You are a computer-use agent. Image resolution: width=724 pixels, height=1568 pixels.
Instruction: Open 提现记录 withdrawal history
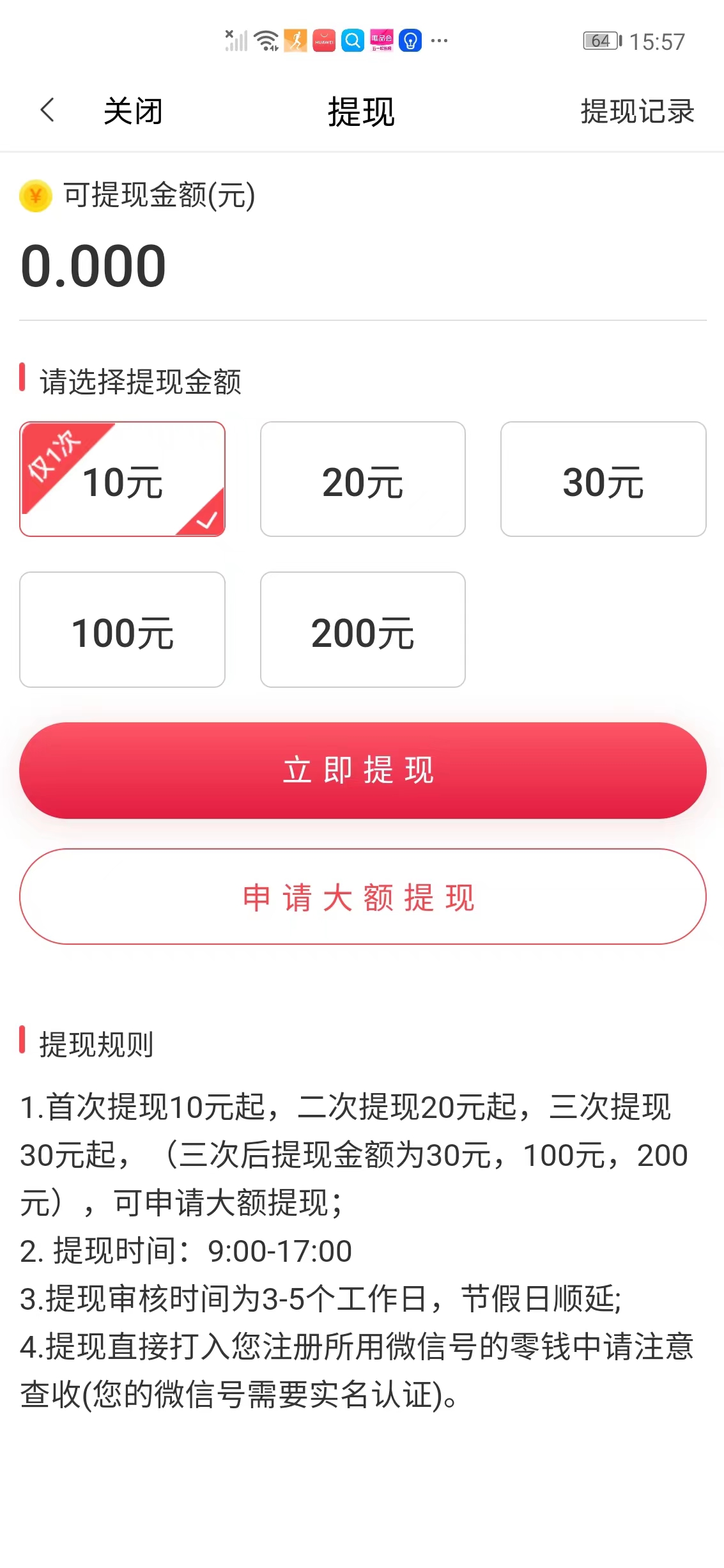(x=636, y=111)
